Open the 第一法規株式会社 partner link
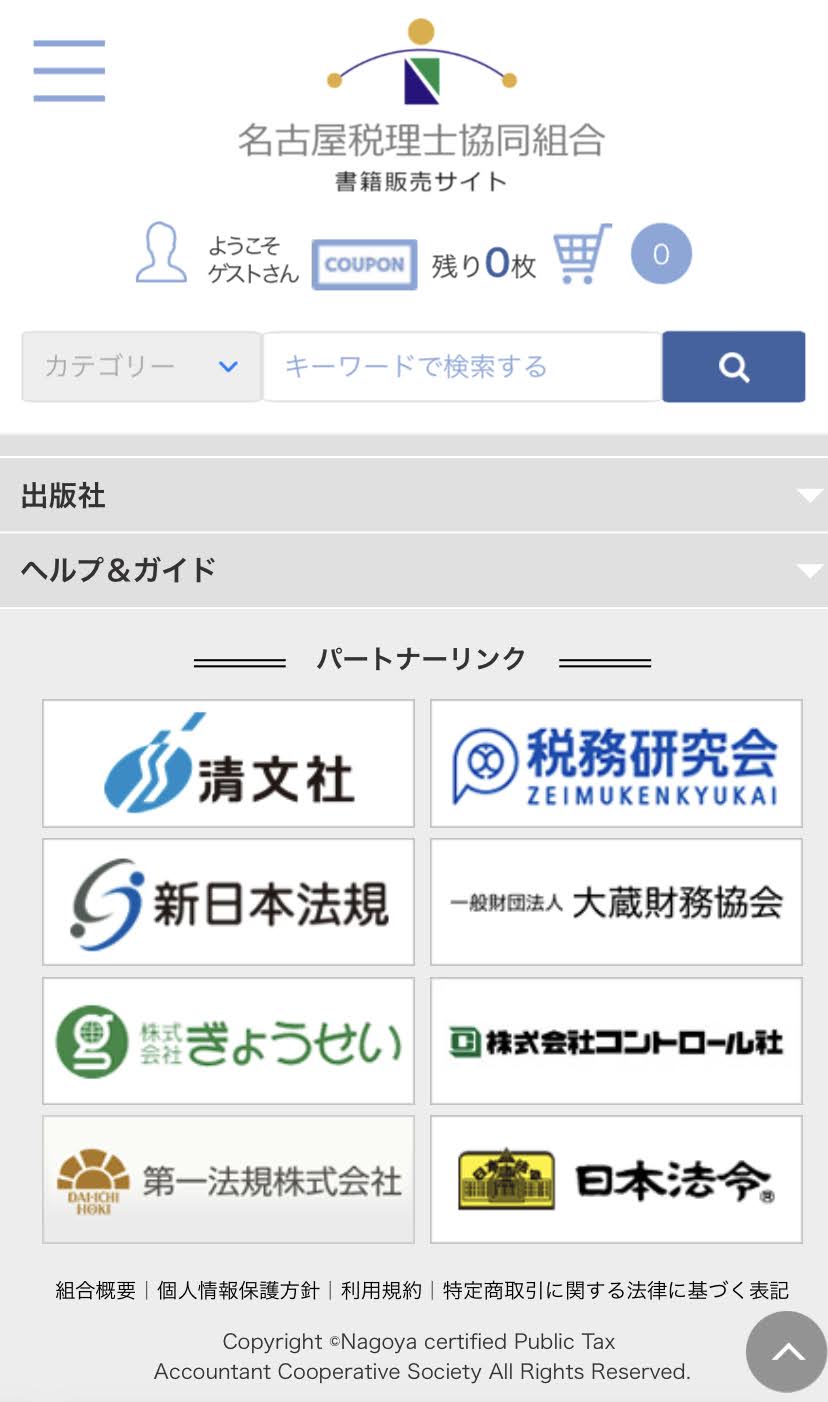 [x=228, y=1180]
